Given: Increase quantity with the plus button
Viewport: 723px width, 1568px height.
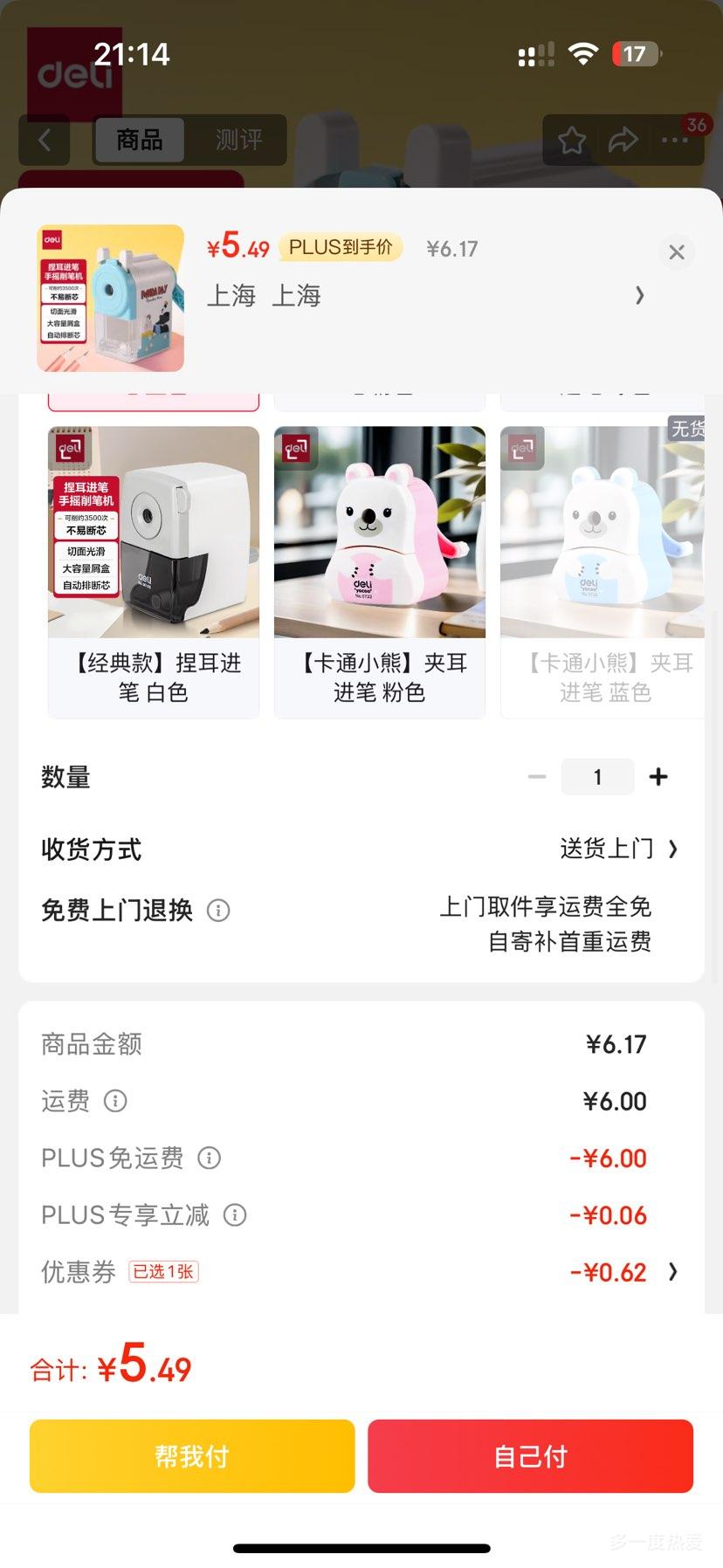Looking at the screenshot, I should (658, 776).
